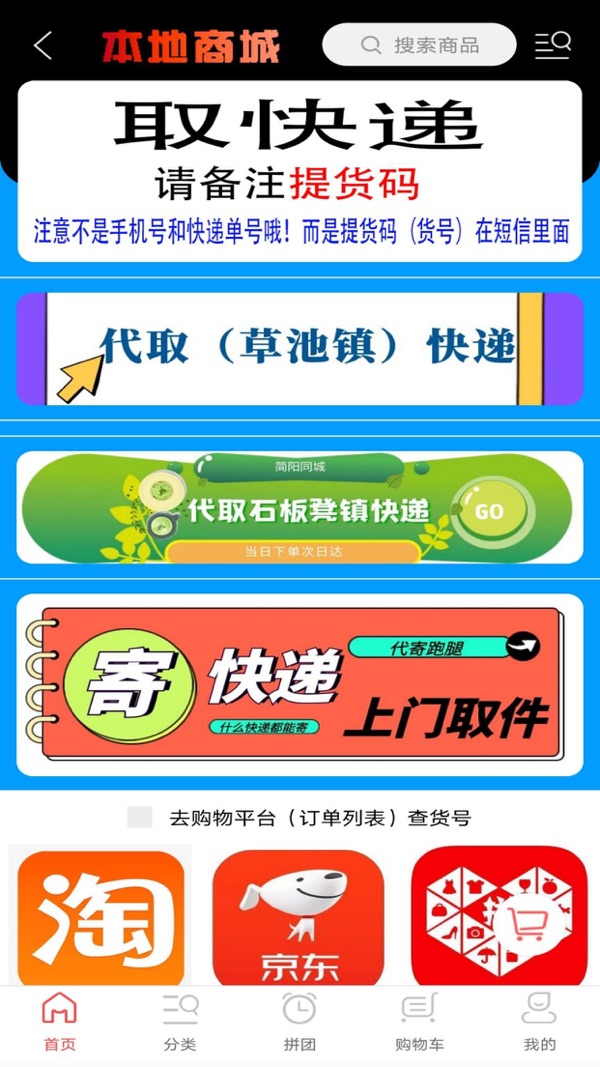Tap the 搜索商品 search box
The image size is (600, 1067).
[419, 45]
